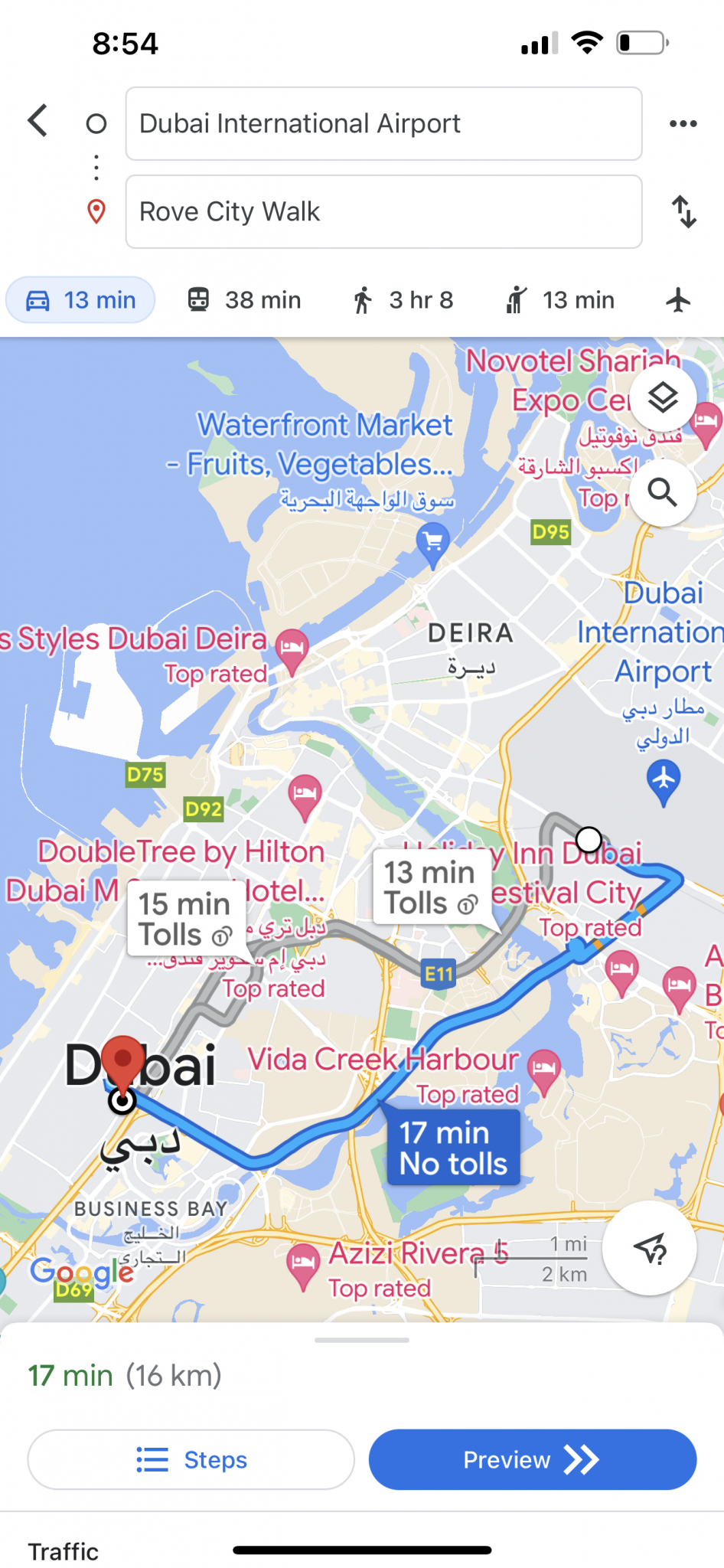Screen dimensions: 724x1568
Task: Select the 15 min Tolls route
Action: click(x=186, y=920)
